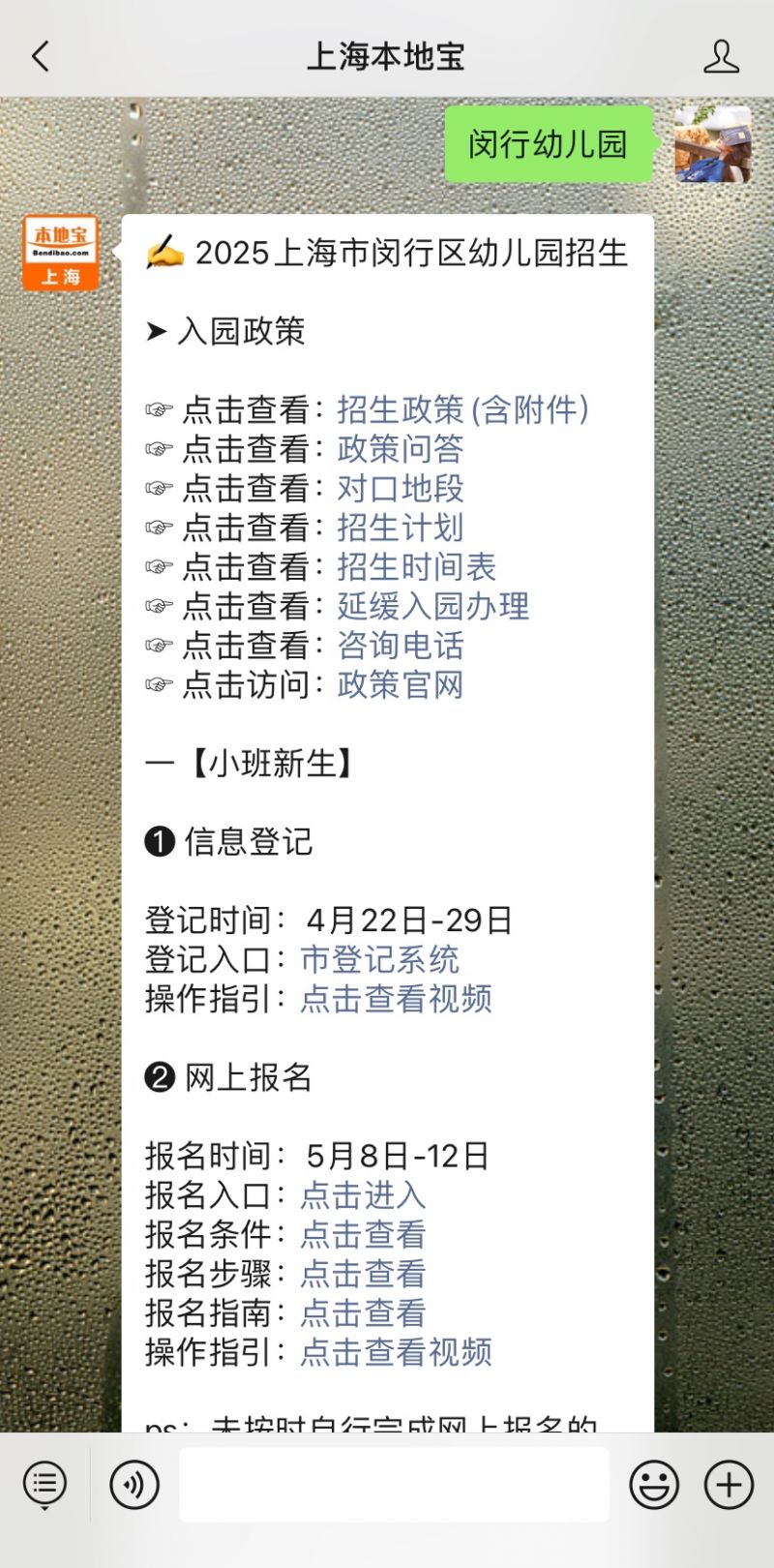Screen dimensions: 774x1568
Task: Check the 咨询电话 link
Action: tap(401, 646)
